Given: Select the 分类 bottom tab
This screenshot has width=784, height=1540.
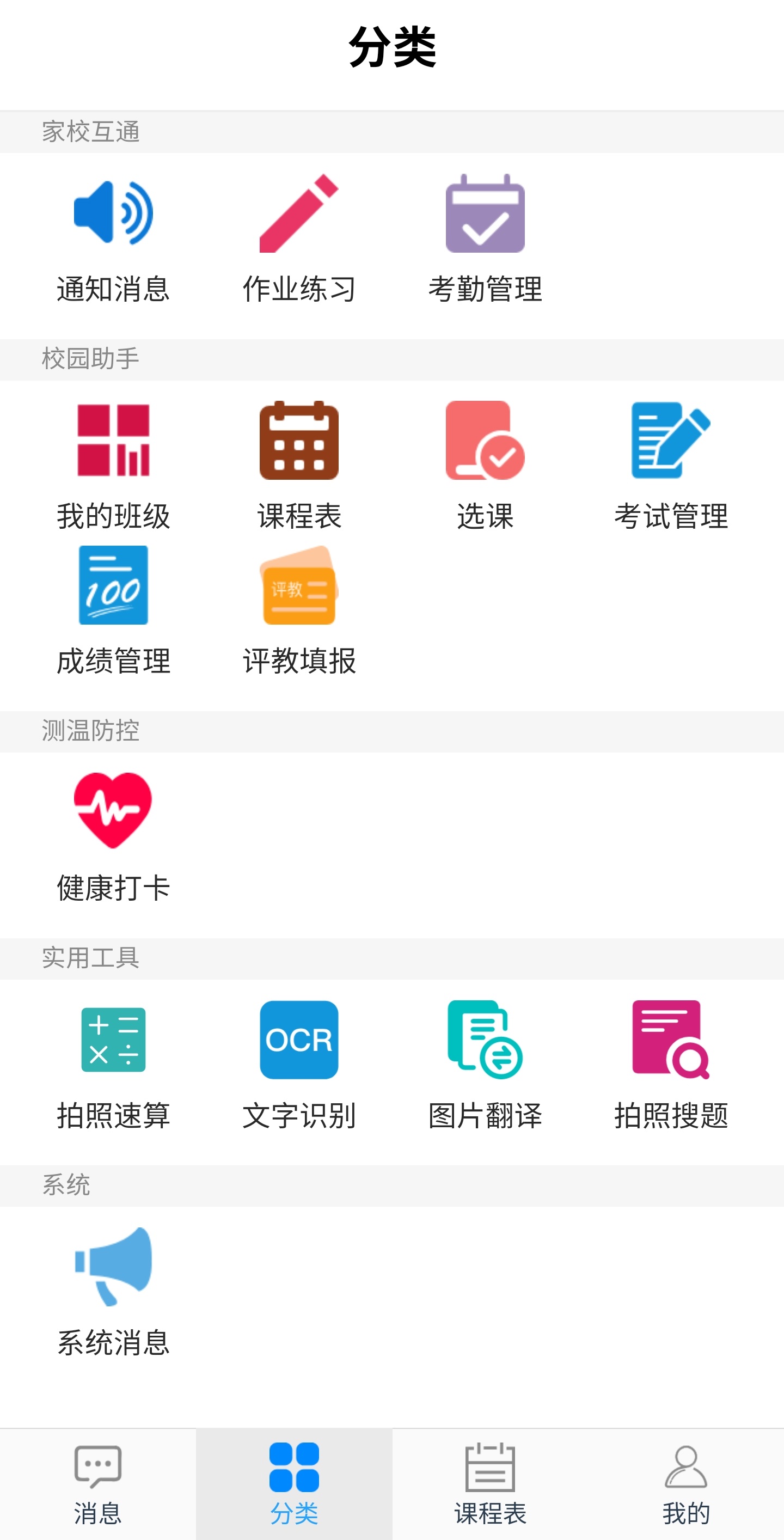Looking at the screenshot, I should [x=294, y=1484].
